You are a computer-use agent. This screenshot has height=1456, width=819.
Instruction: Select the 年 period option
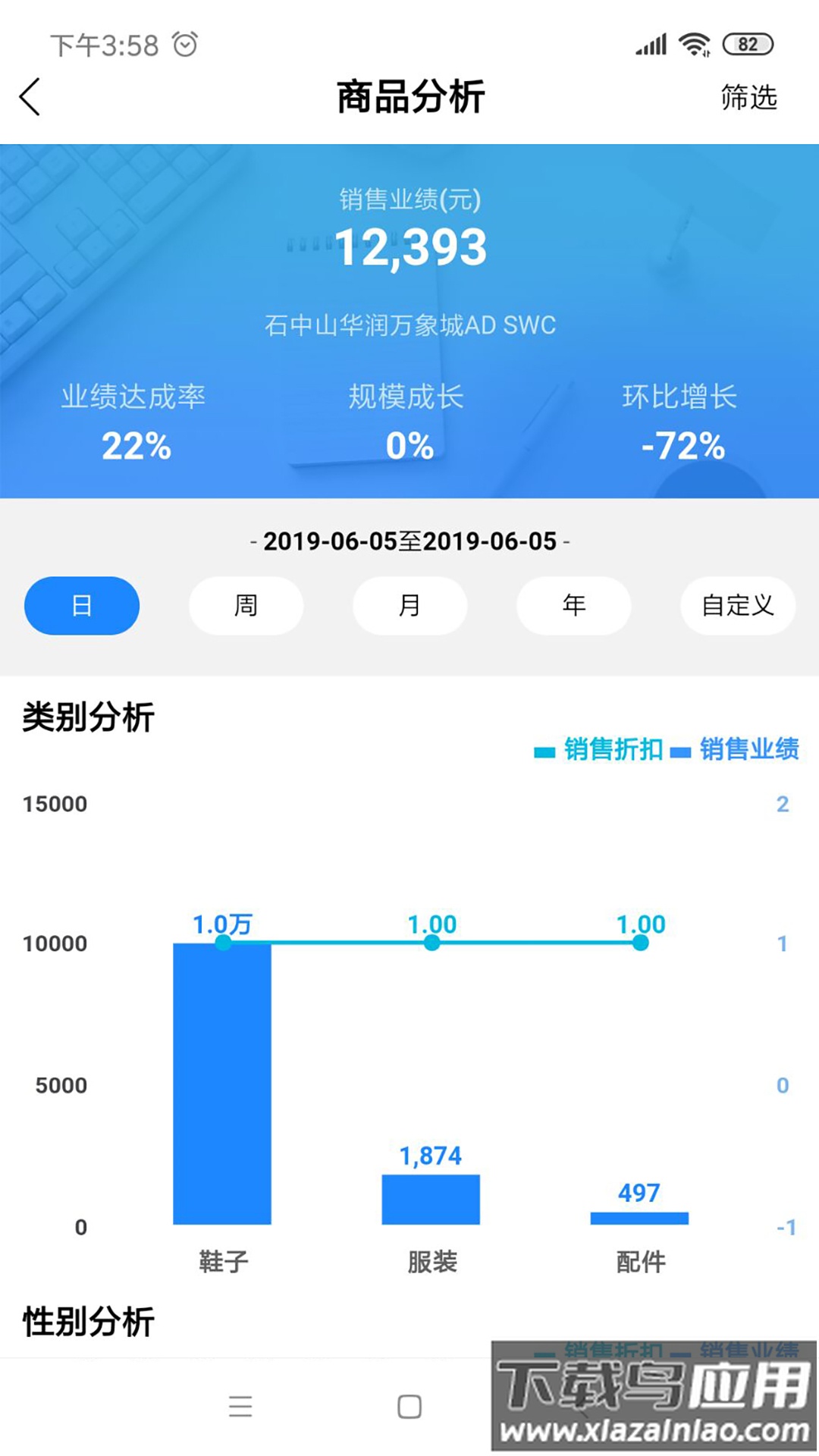(x=573, y=605)
